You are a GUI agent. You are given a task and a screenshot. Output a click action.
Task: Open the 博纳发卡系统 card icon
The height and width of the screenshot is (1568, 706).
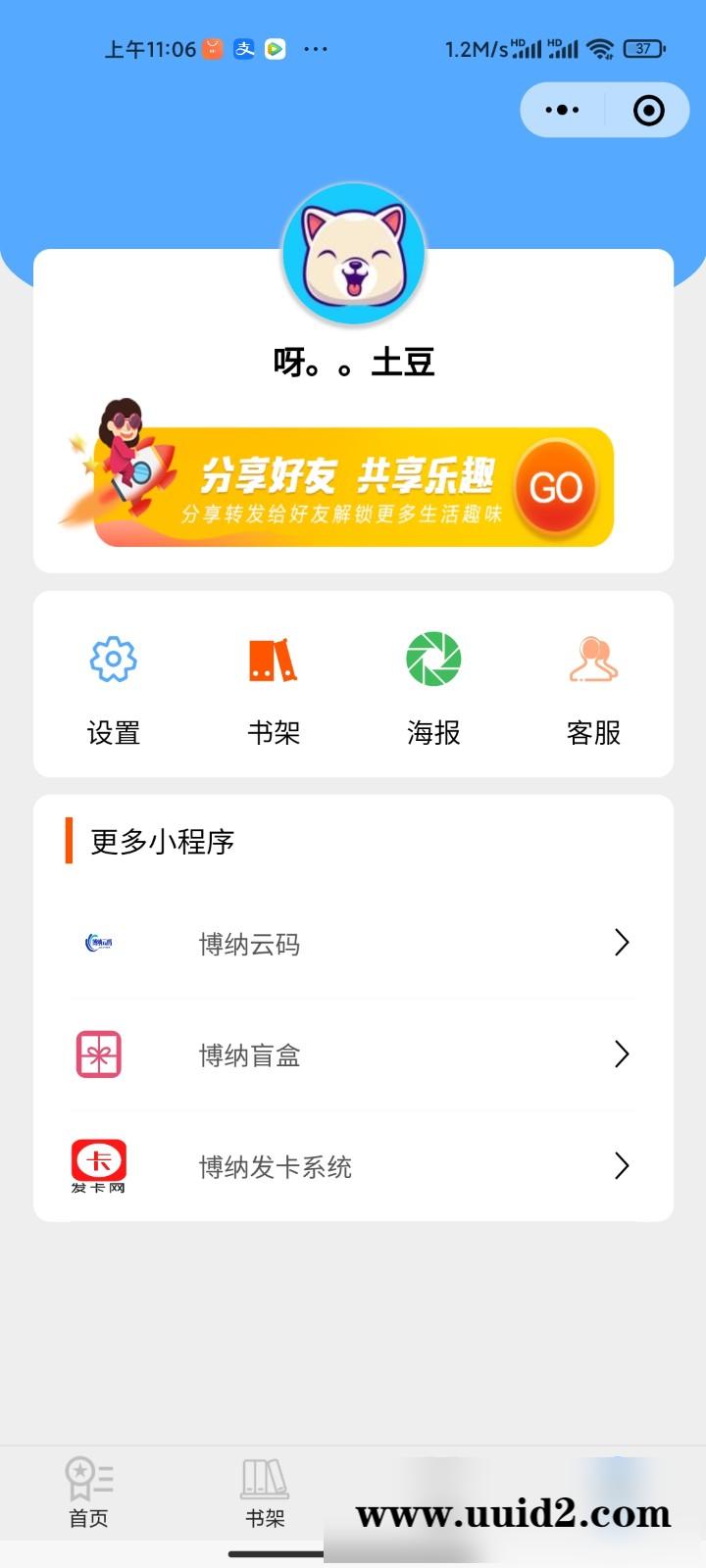[x=96, y=1165]
